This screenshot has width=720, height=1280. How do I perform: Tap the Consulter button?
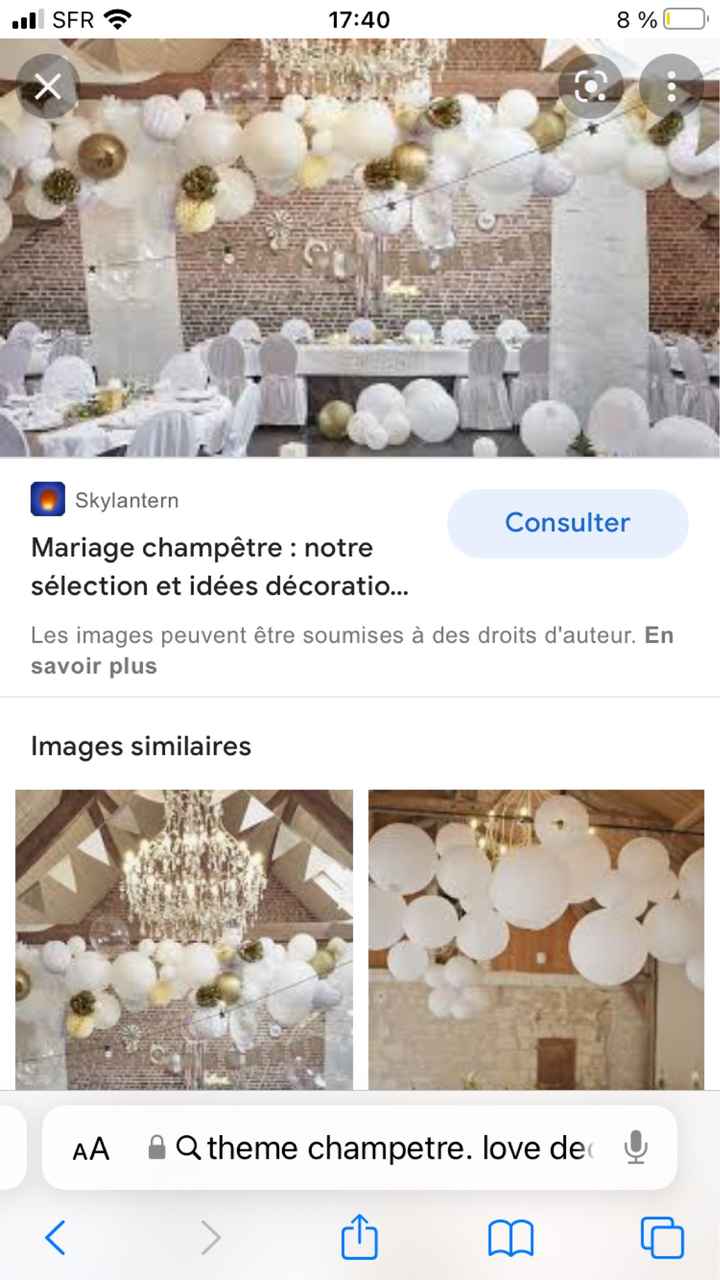point(567,523)
